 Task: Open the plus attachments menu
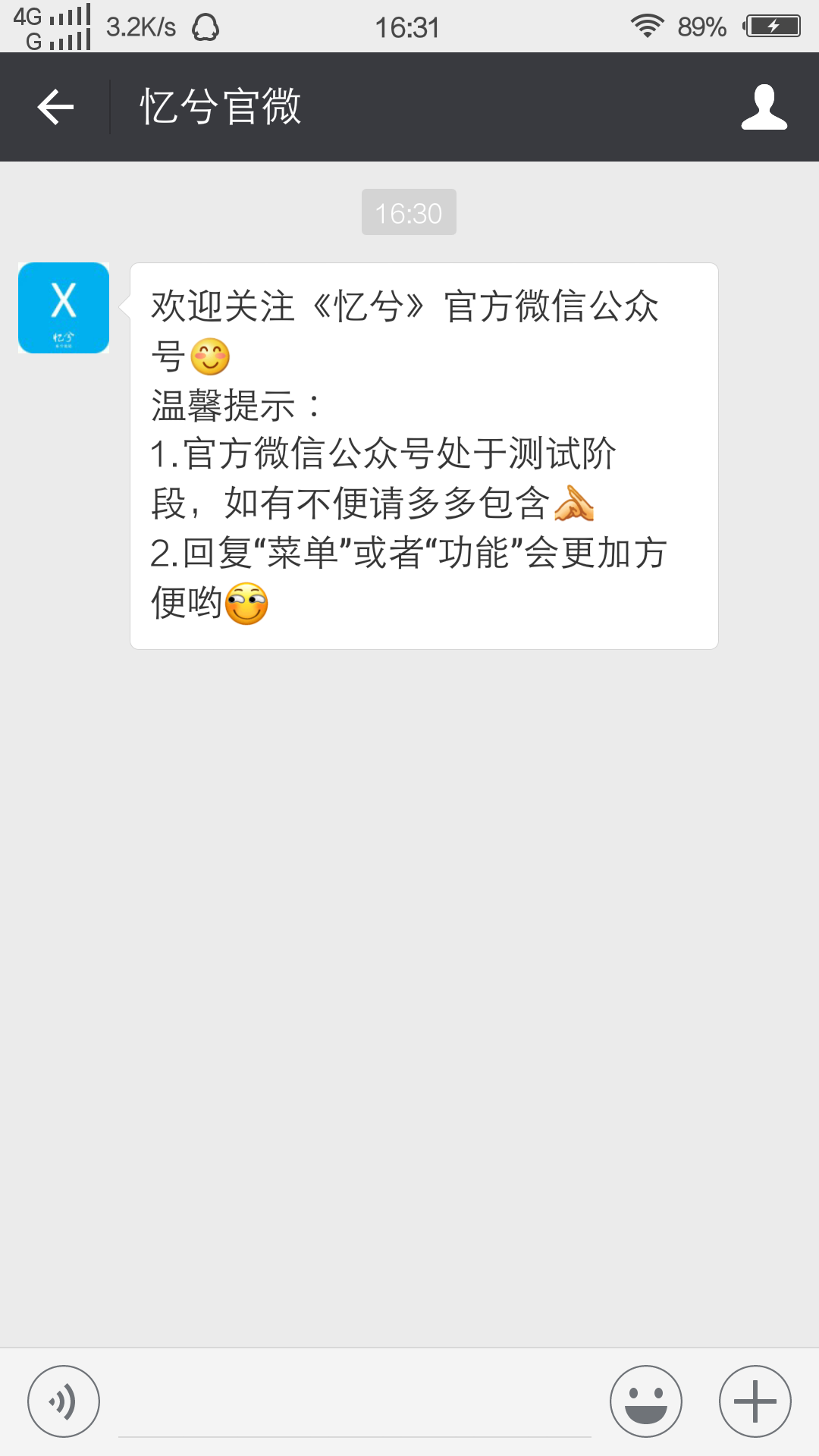click(x=755, y=1401)
